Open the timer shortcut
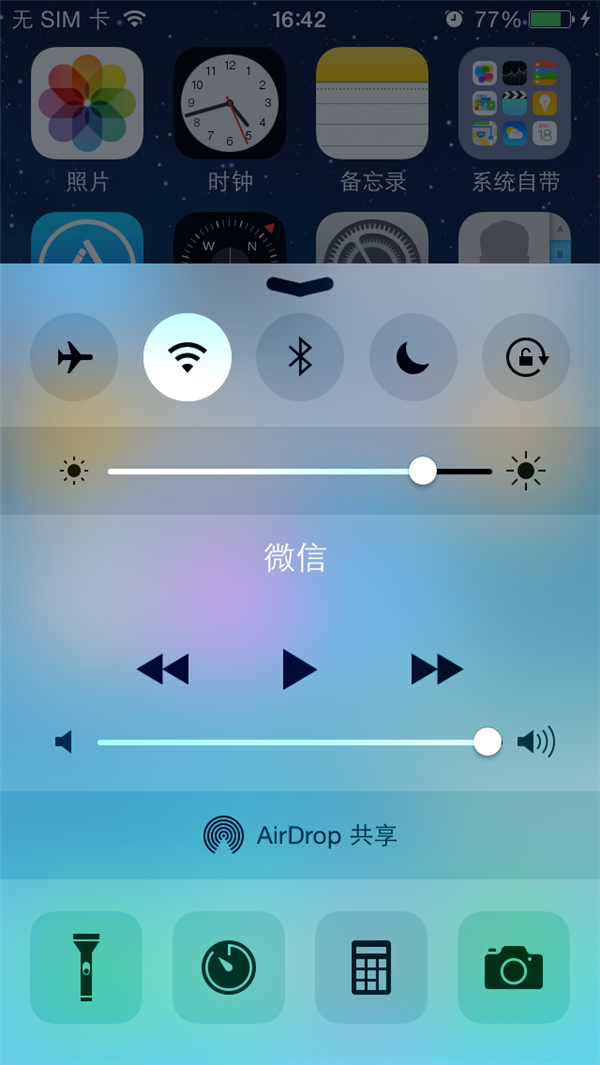600x1065 pixels. tap(228, 967)
